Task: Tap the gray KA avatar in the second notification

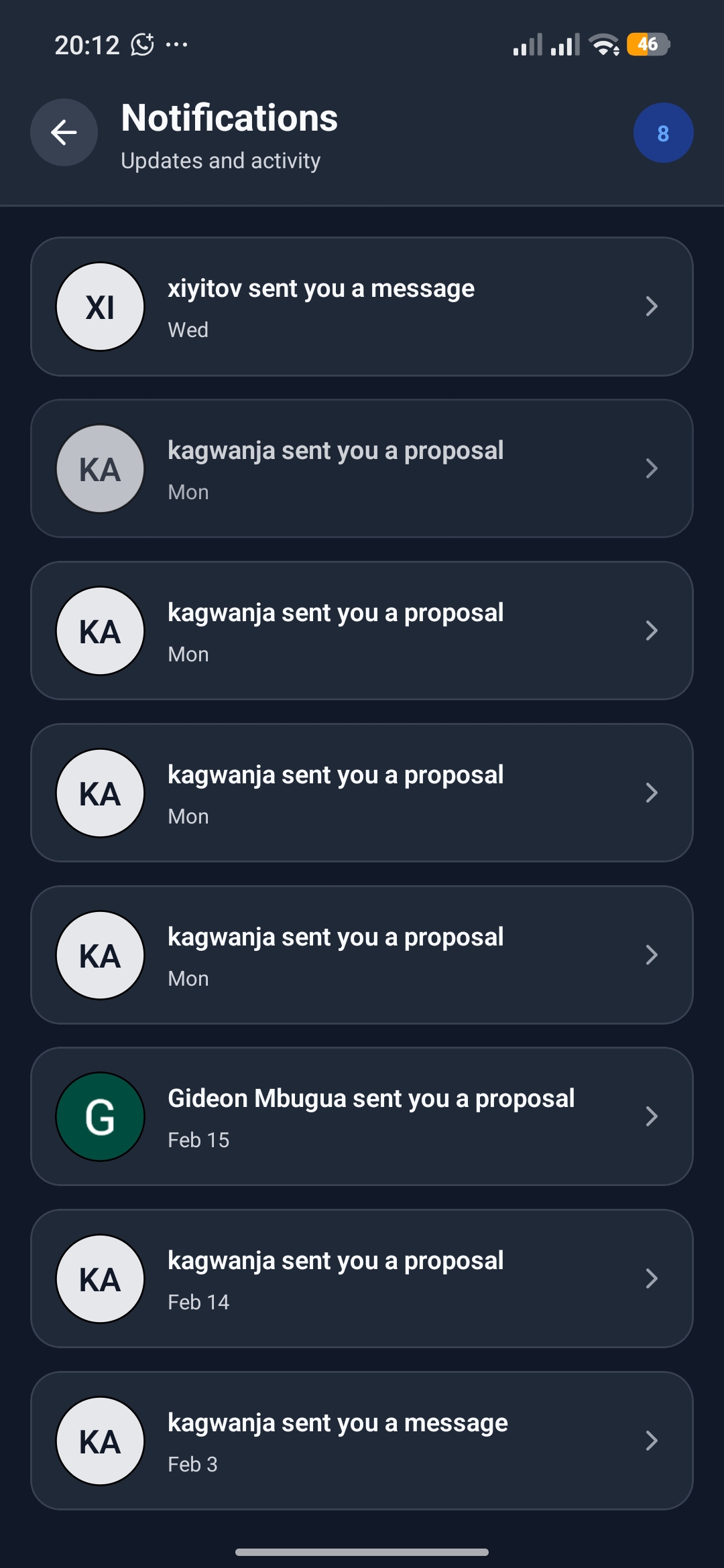Action: click(100, 468)
